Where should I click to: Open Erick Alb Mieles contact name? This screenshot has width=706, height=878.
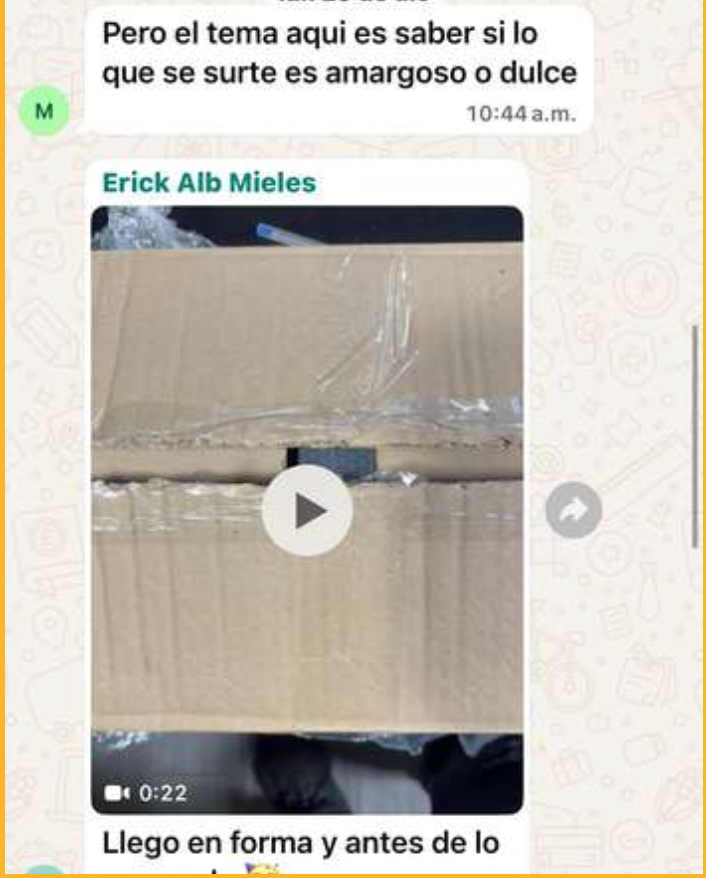point(209,183)
